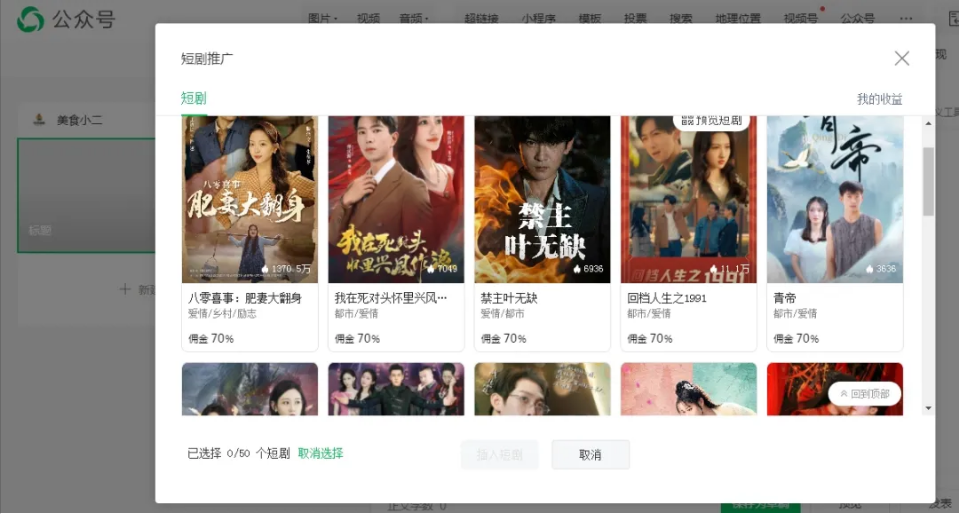Switch to the 短剧 tab
The height and width of the screenshot is (514, 959).
pyautogui.click(x=193, y=98)
